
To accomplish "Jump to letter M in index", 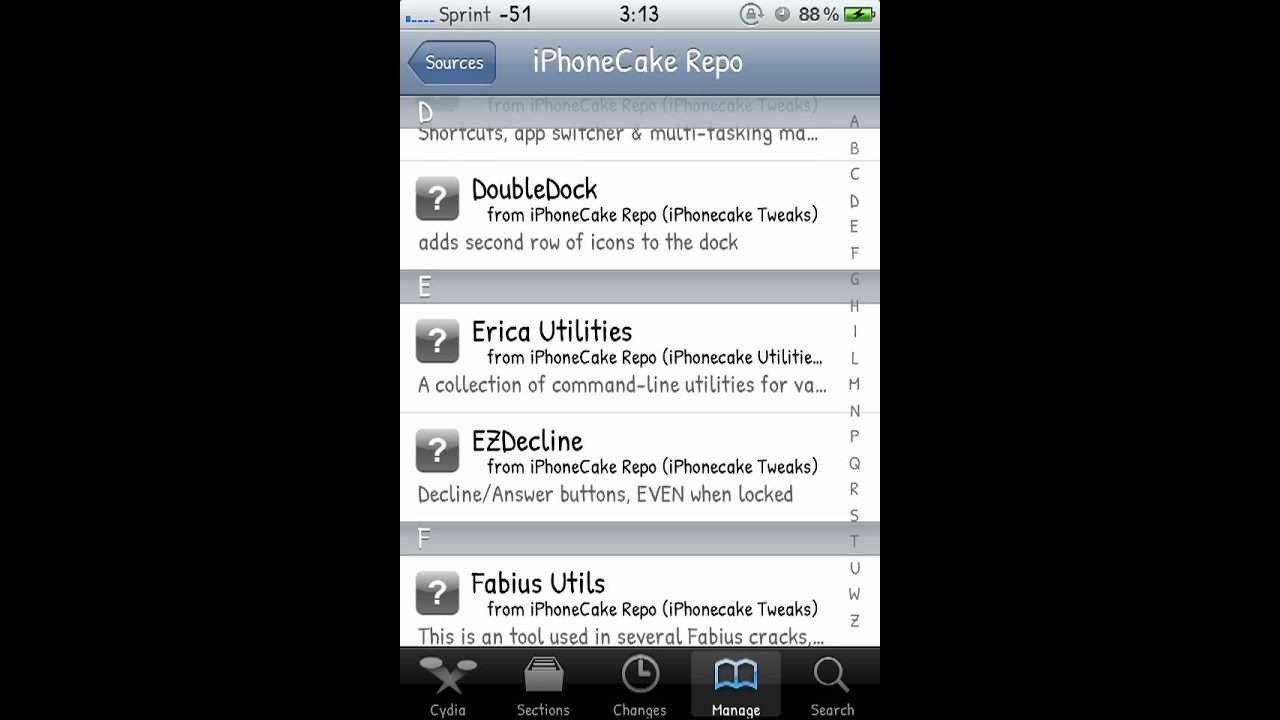I will (x=854, y=384).
